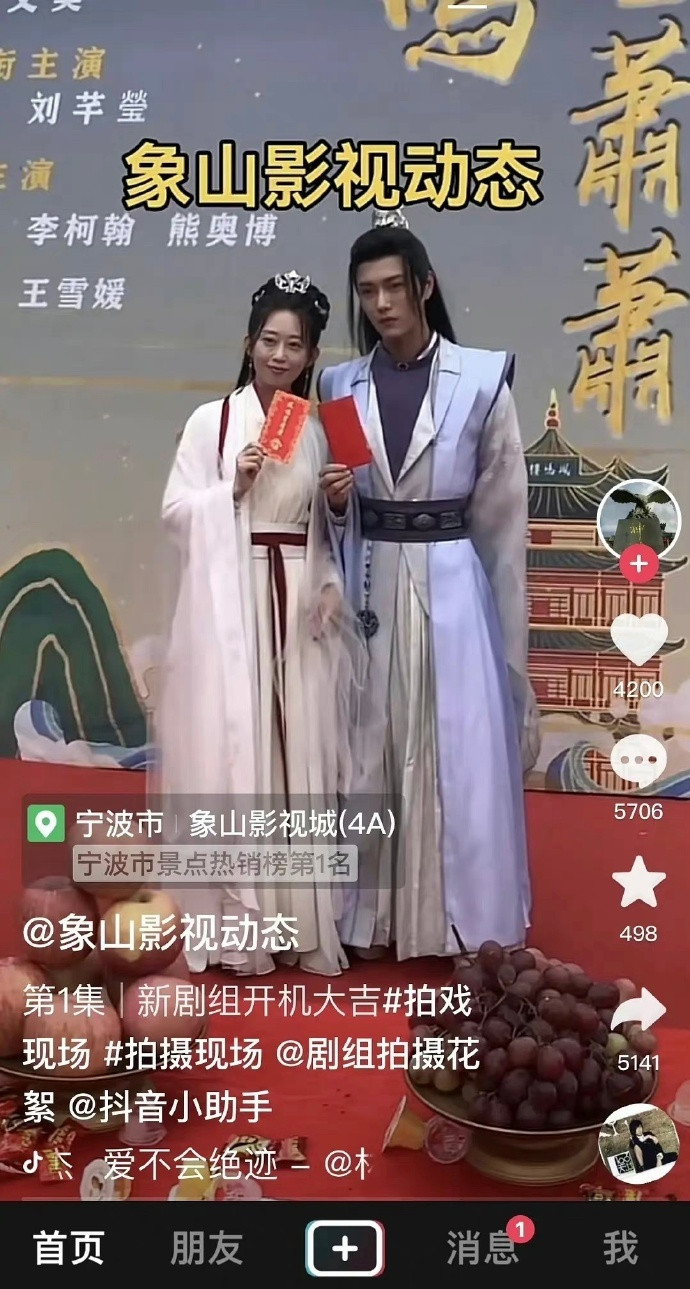Go to the 我 profile tab

(x=620, y=1247)
